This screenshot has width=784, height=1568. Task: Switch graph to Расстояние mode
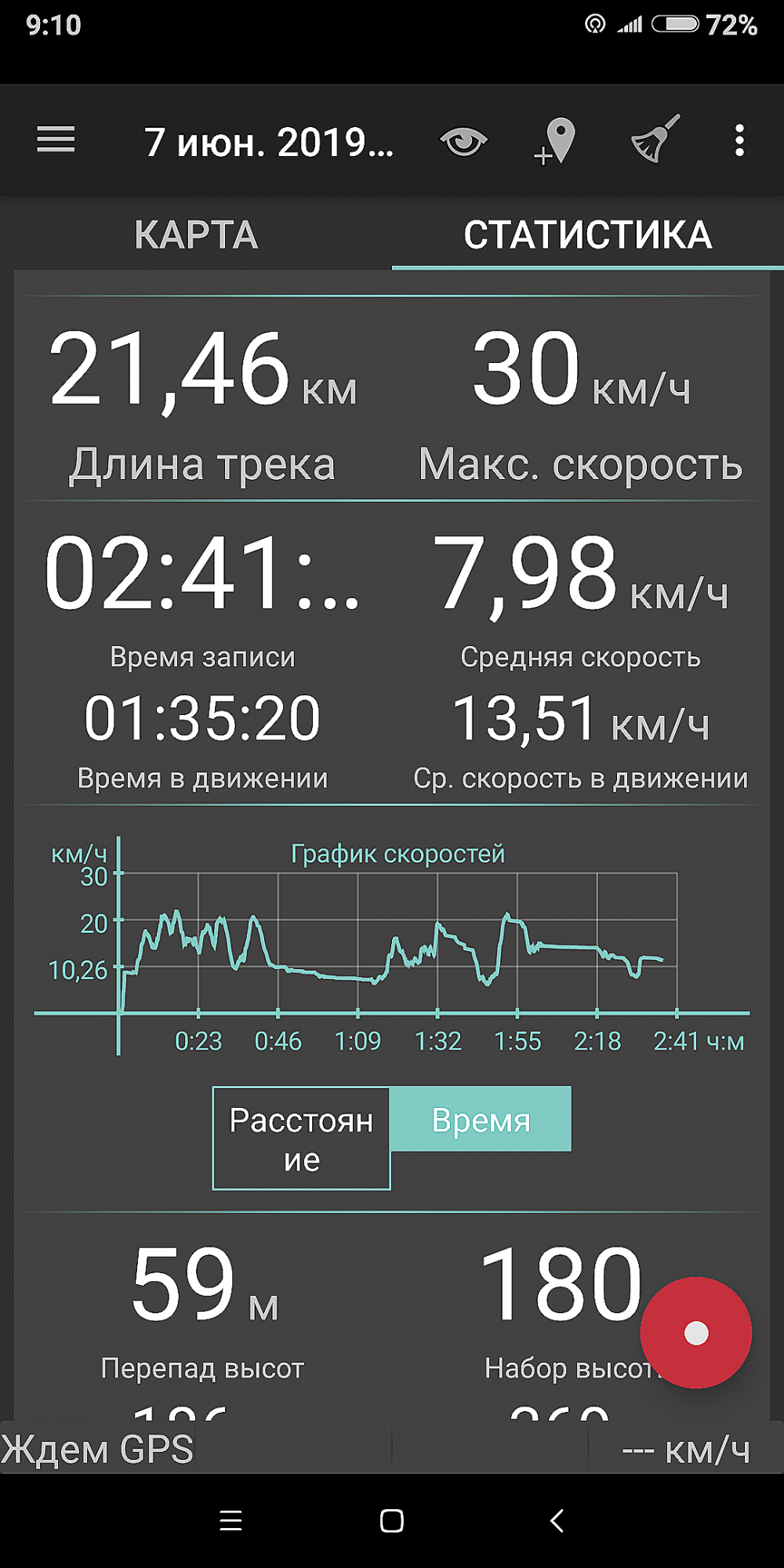point(301,1138)
